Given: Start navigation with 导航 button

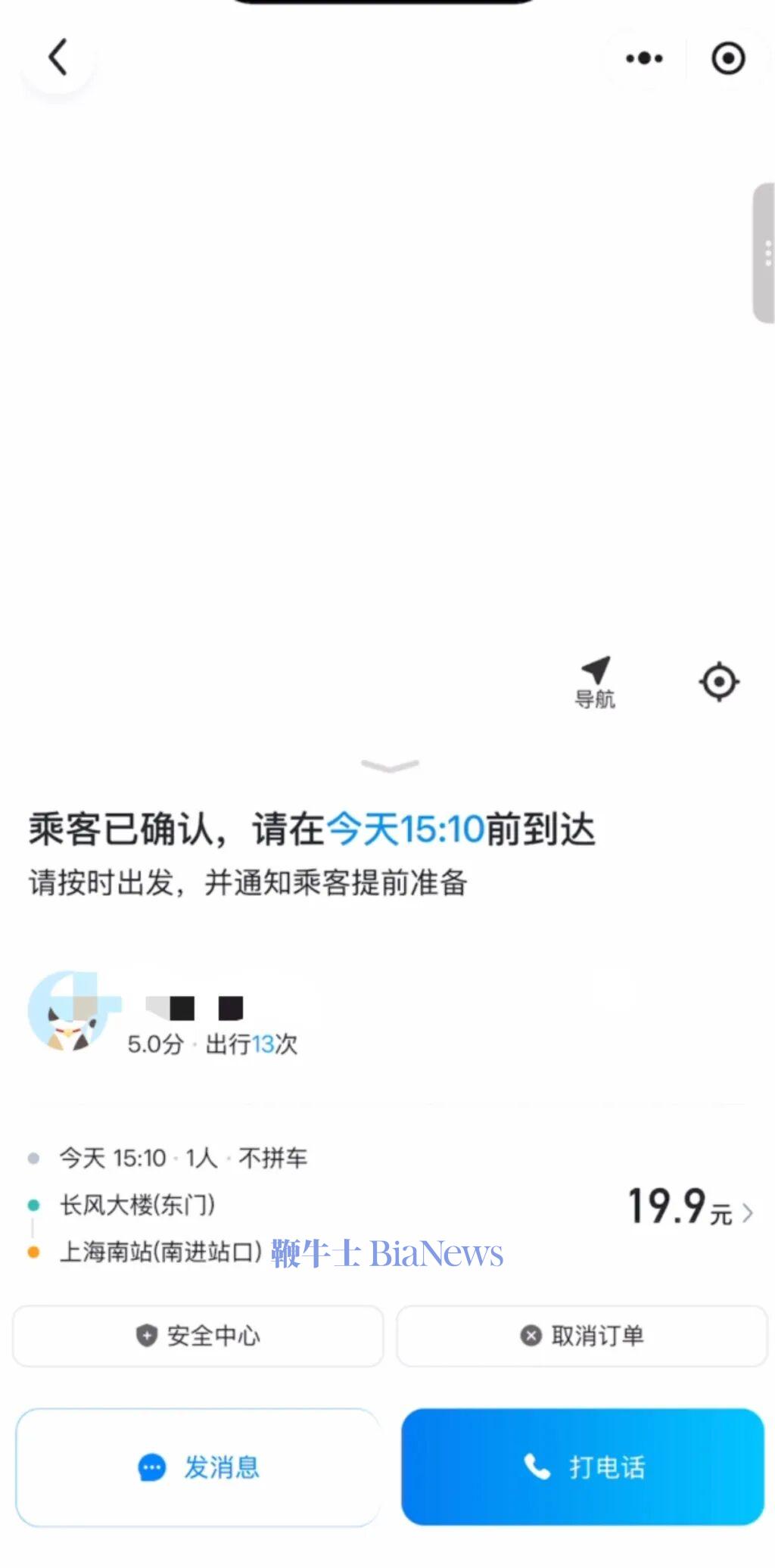Looking at the screenshot, I should (x=595, y=681).
